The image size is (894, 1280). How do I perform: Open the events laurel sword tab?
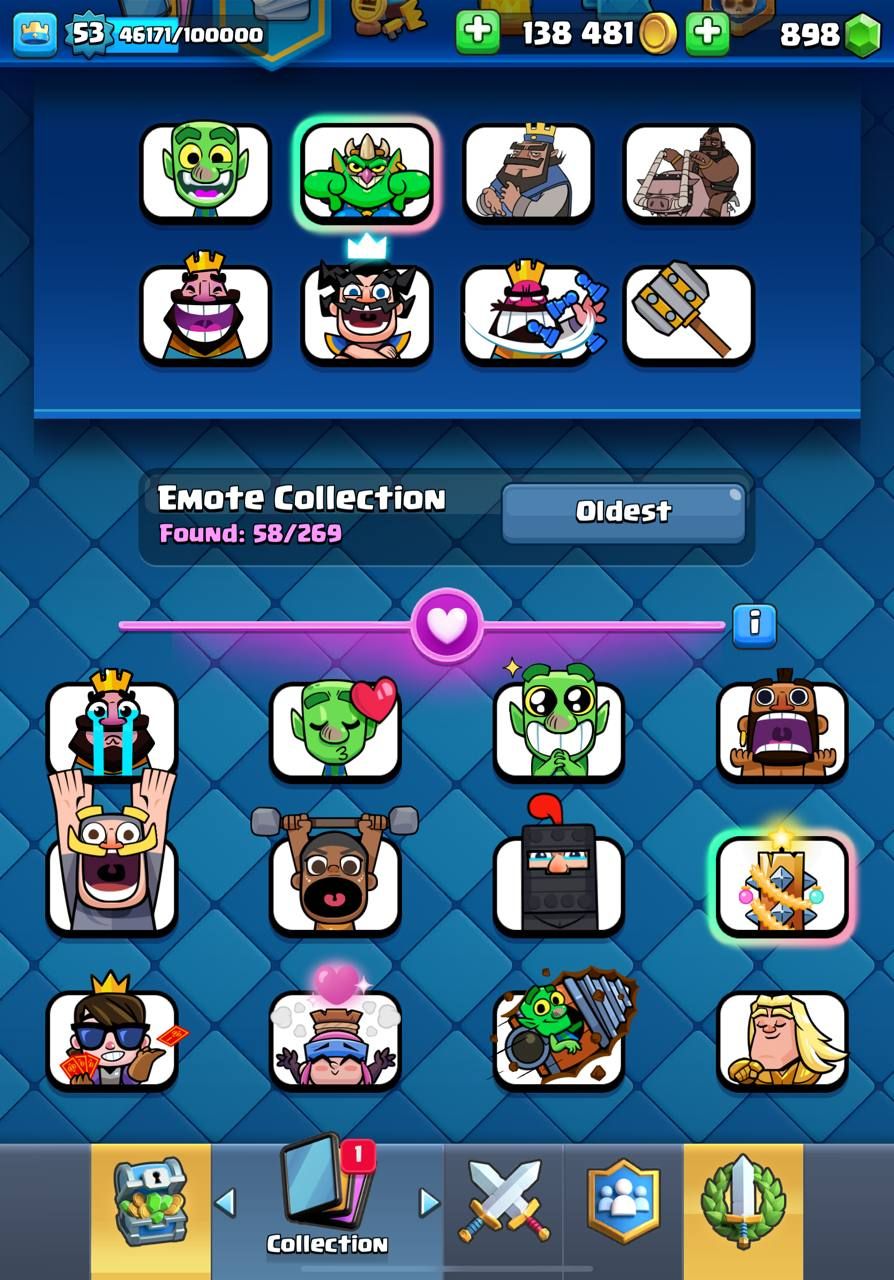tap(743, 1202)
